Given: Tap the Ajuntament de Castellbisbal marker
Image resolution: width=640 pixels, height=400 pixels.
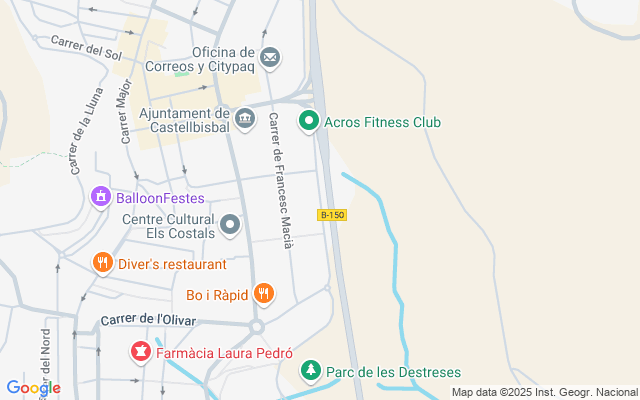Looking at the screenshot, I should tap(245, 120).
